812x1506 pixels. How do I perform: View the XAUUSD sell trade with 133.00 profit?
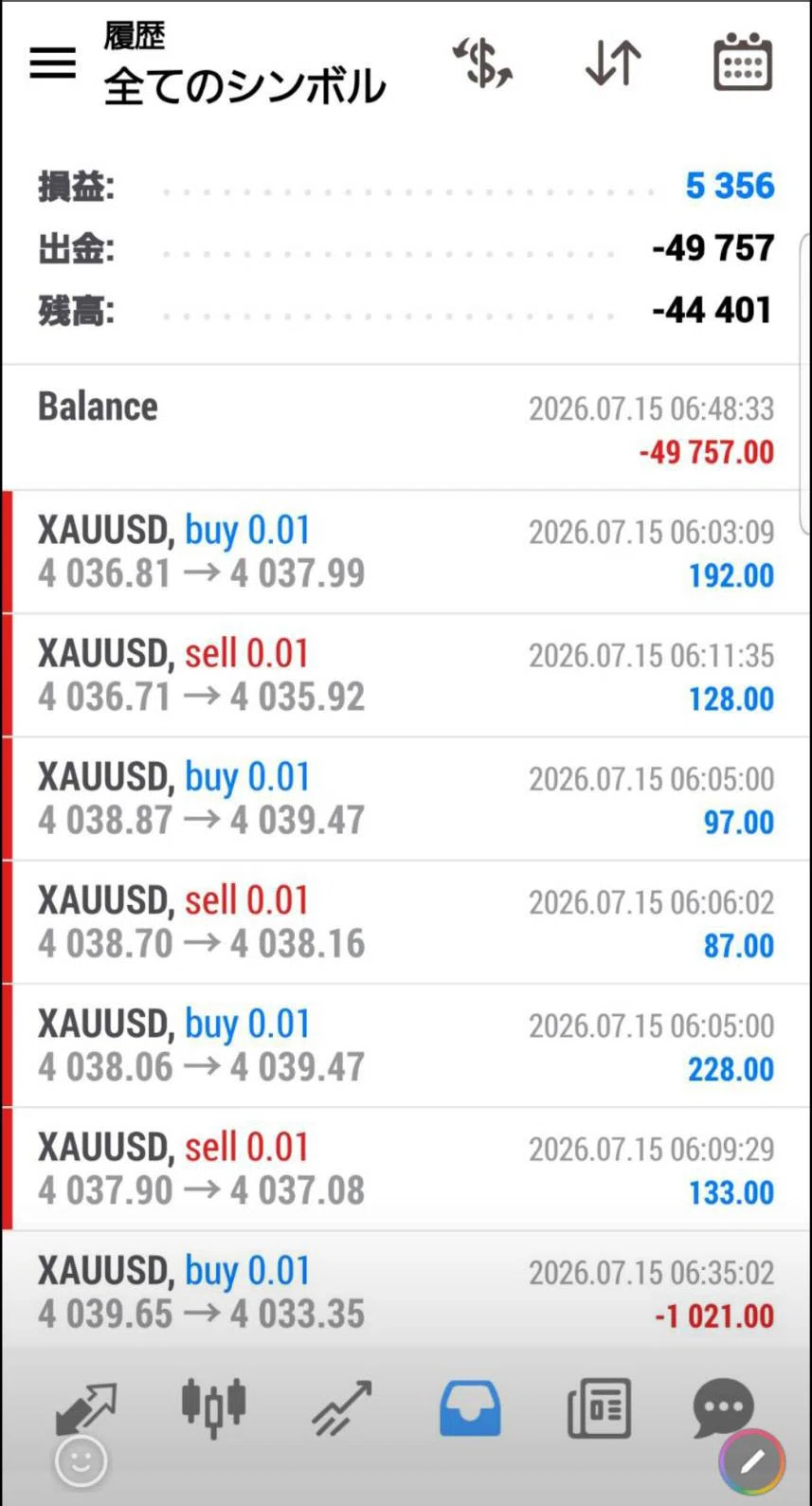pyautogui.click(x=406, y=1168)
